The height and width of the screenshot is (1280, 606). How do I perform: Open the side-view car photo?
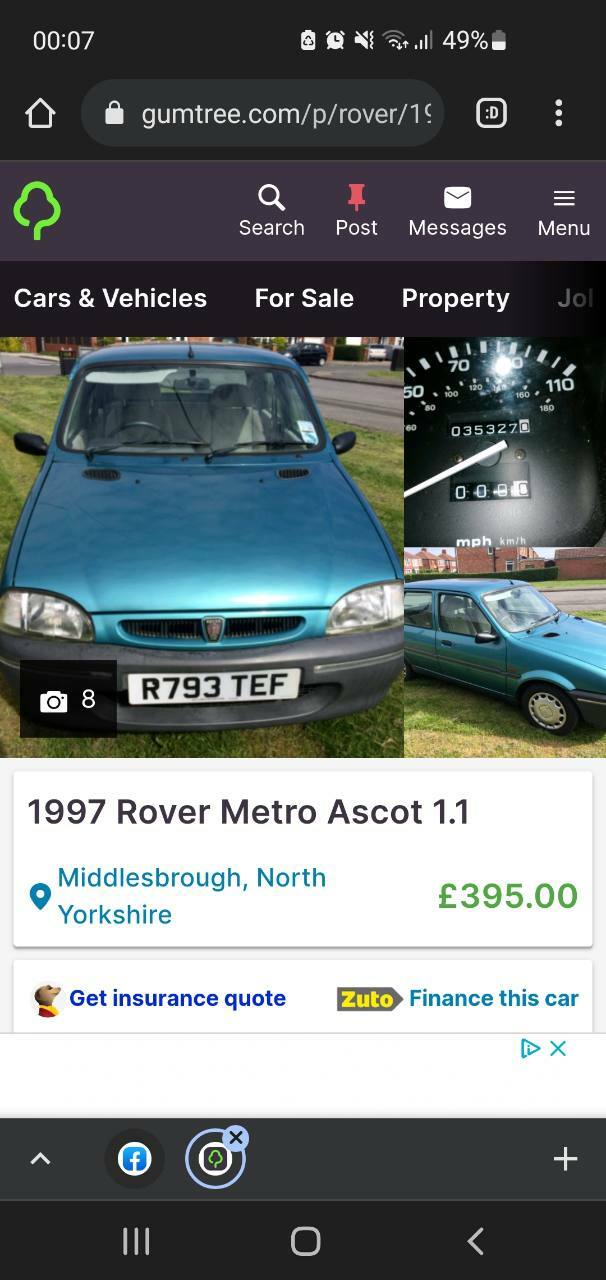505,653
